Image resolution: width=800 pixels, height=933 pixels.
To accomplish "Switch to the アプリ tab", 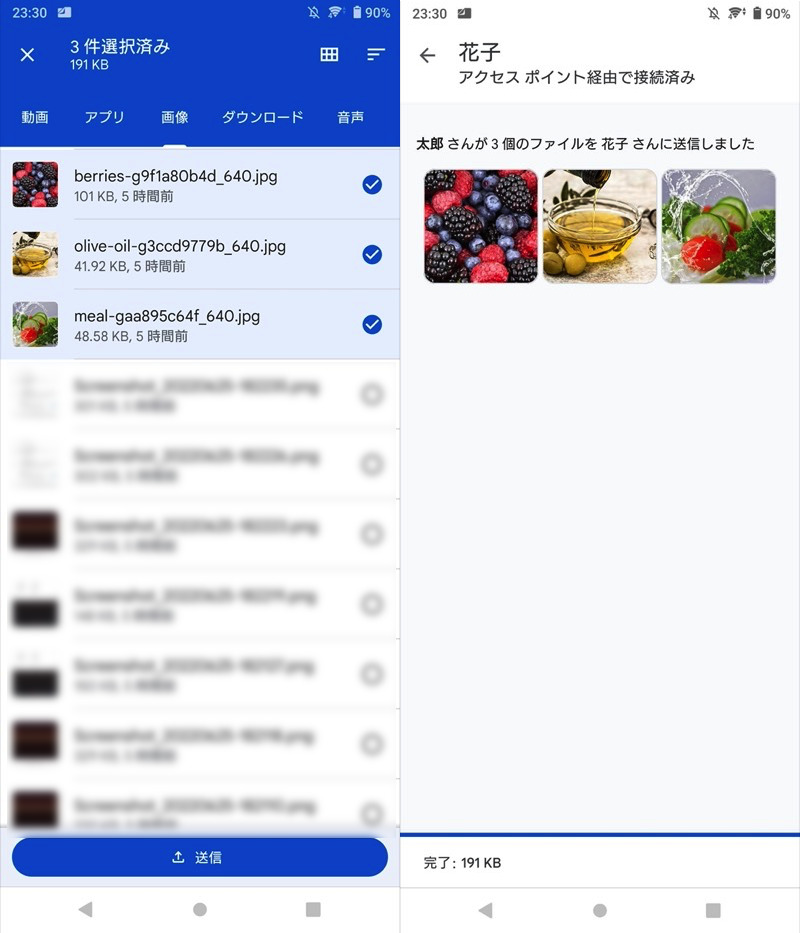I will [x=104, y=117].
